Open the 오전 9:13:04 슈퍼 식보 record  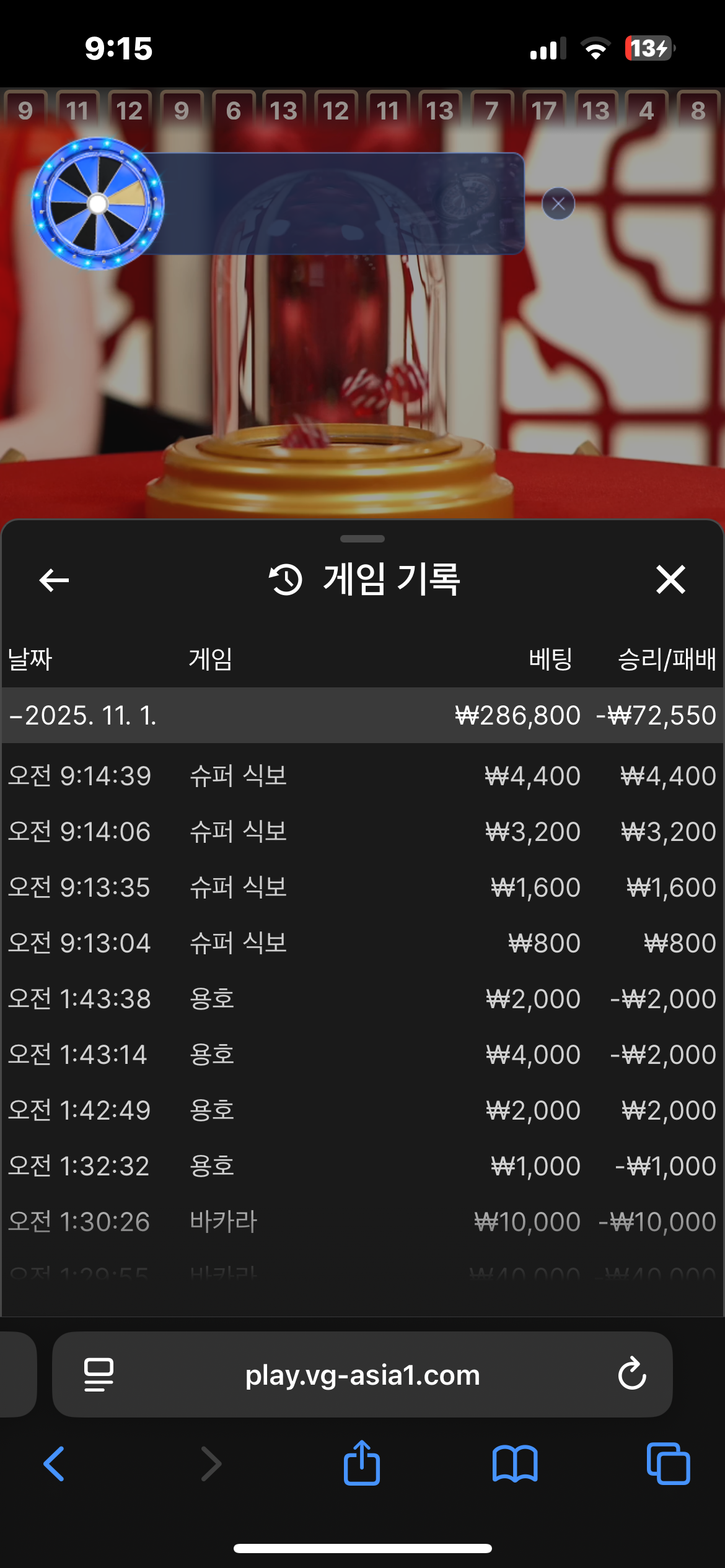(362, 943)
